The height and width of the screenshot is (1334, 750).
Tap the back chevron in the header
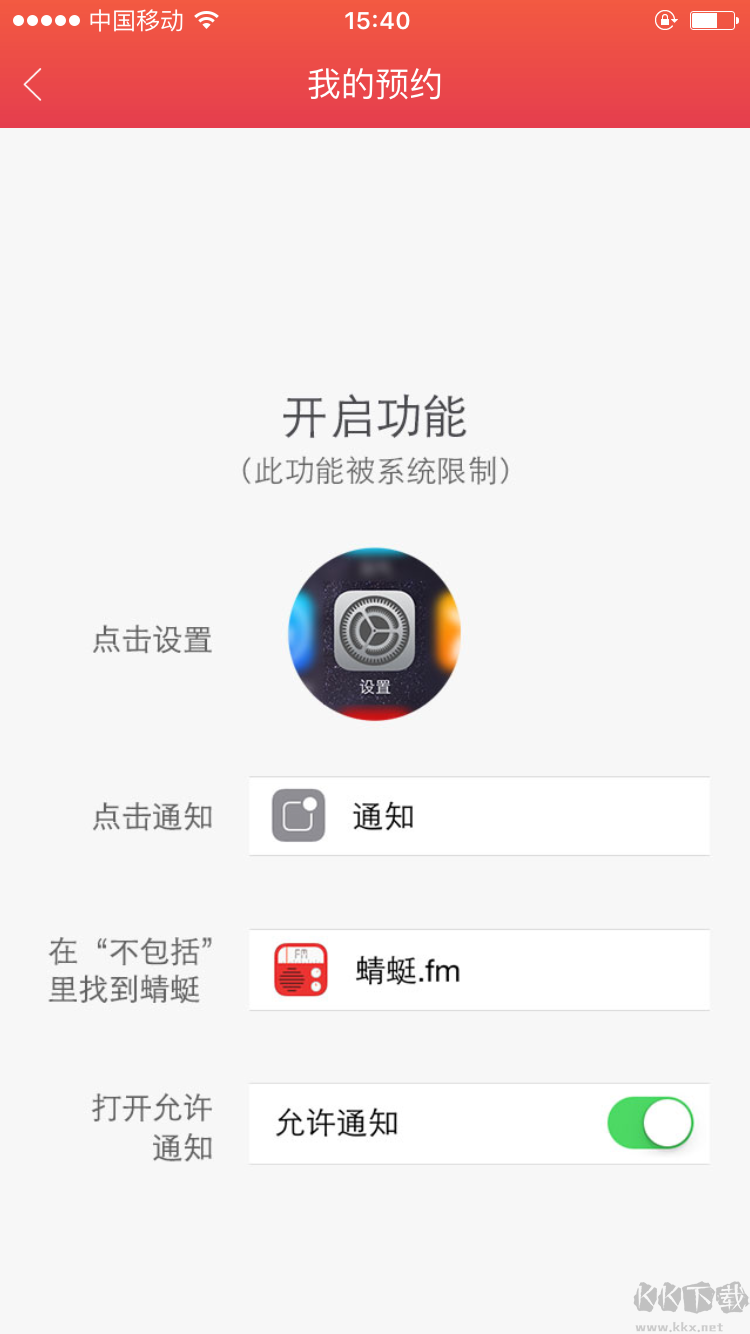(x=32, y=84)
